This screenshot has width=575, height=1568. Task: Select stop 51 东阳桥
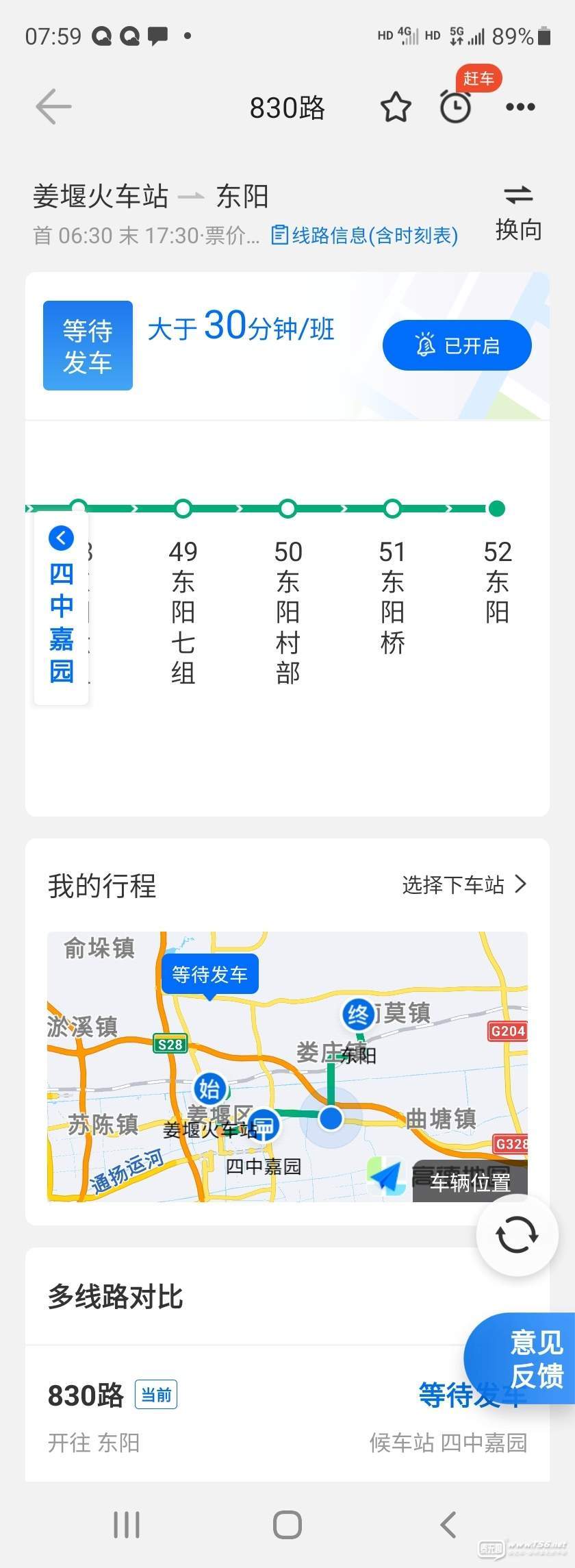click(392, 596)
